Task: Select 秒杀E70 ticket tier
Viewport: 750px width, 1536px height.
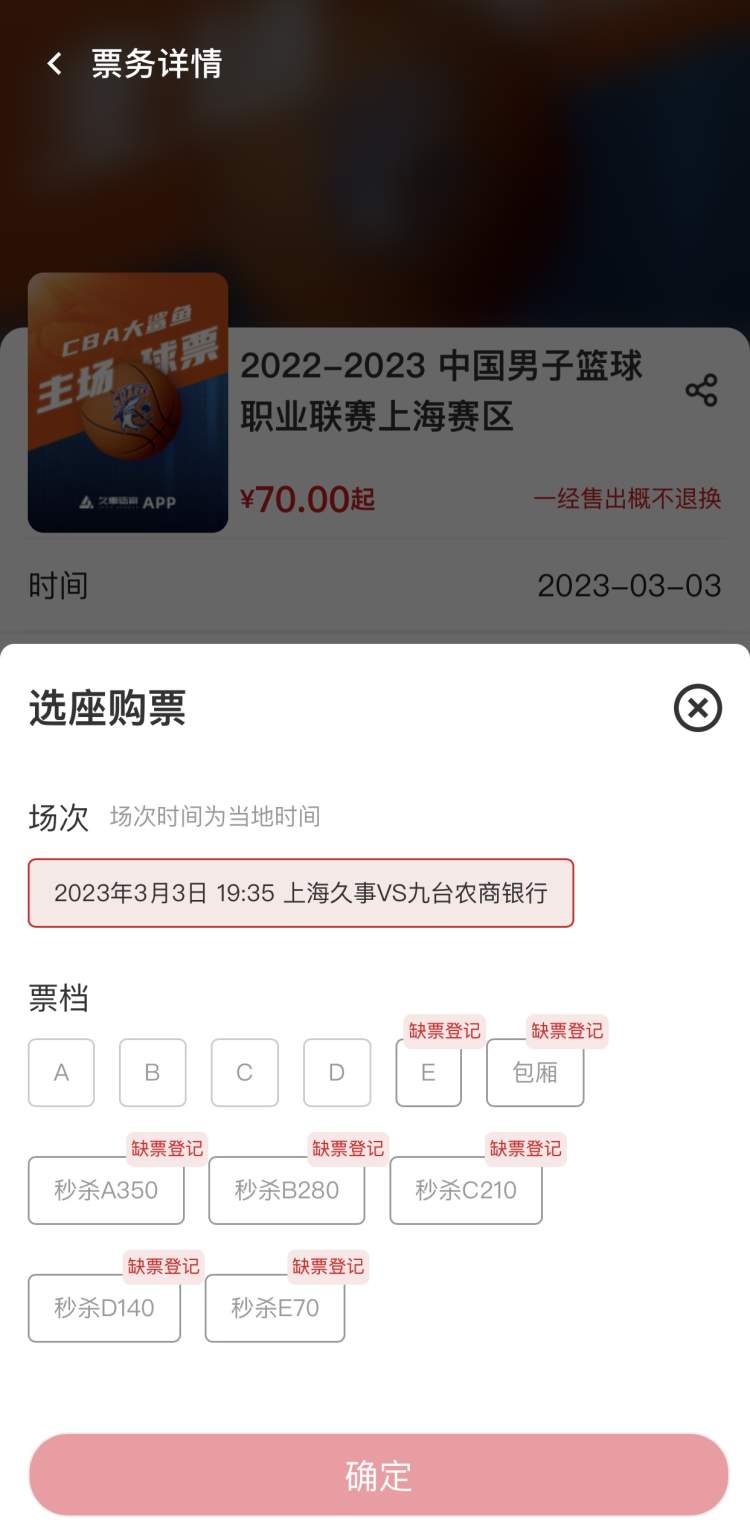Action: [274, 1308]
